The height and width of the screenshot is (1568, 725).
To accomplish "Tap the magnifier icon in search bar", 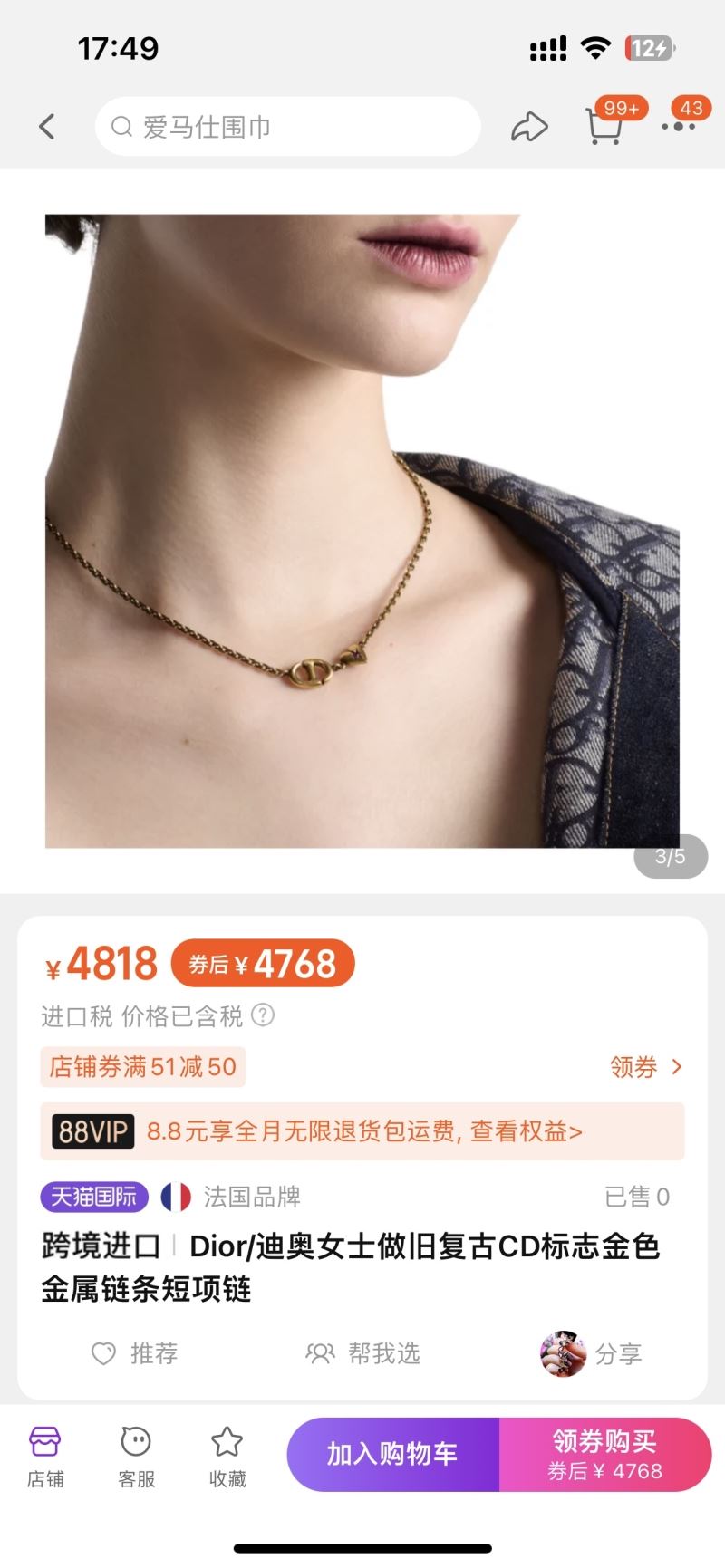I will pyautogui.click(x=122, y=127).
